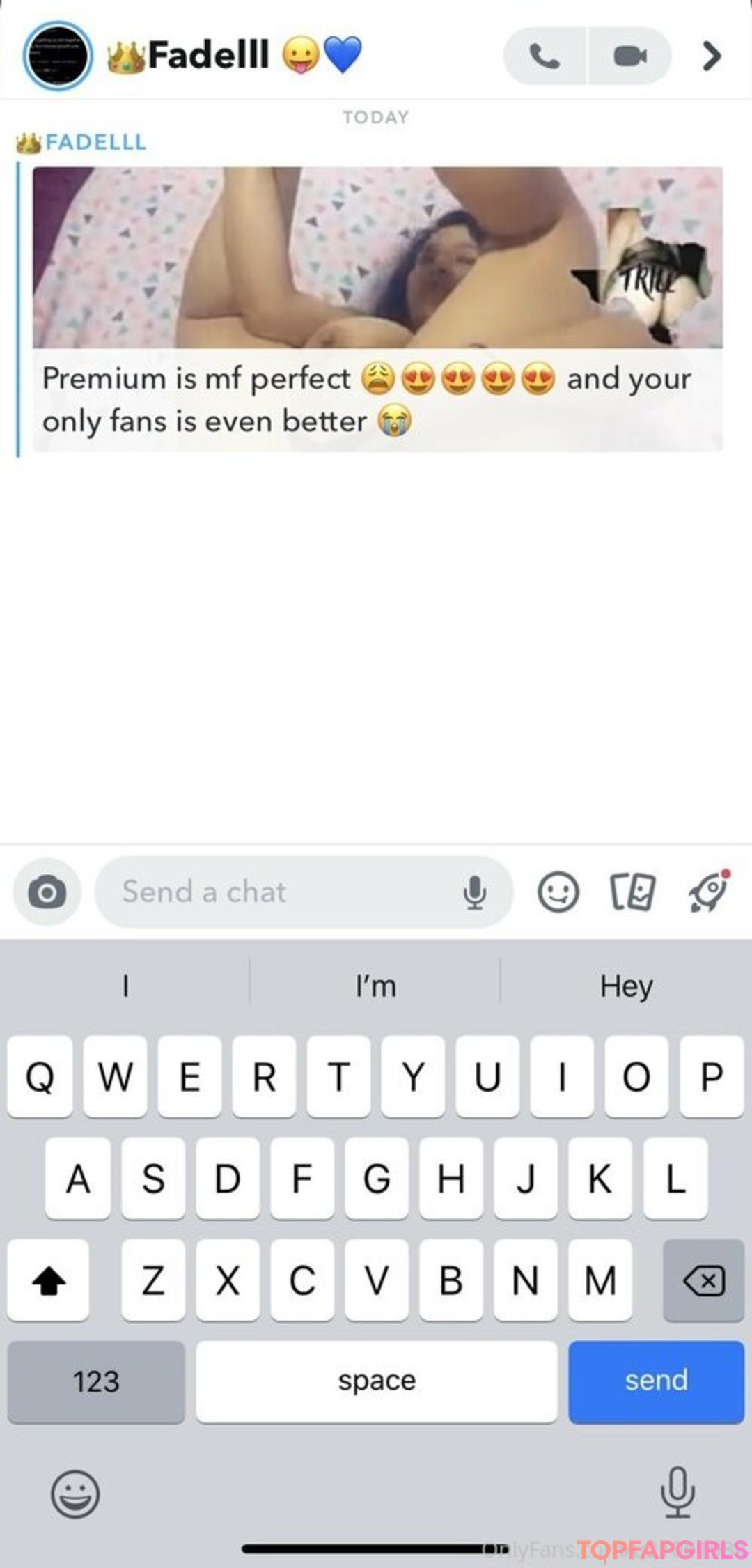Record a voice note with the chat microphone
This screenshot has width=752, height=1568.
click(475, 892)
